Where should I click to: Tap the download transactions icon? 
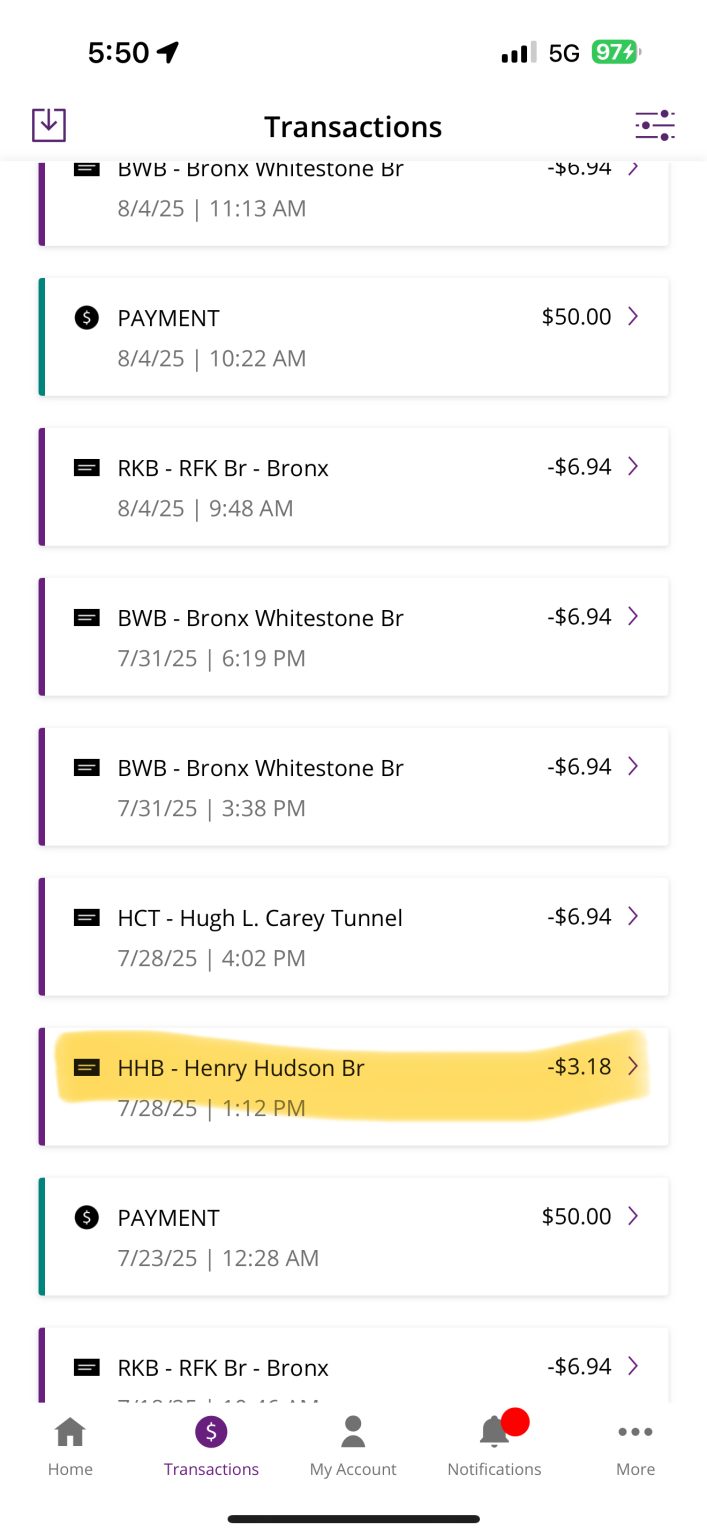coord(49,125)
